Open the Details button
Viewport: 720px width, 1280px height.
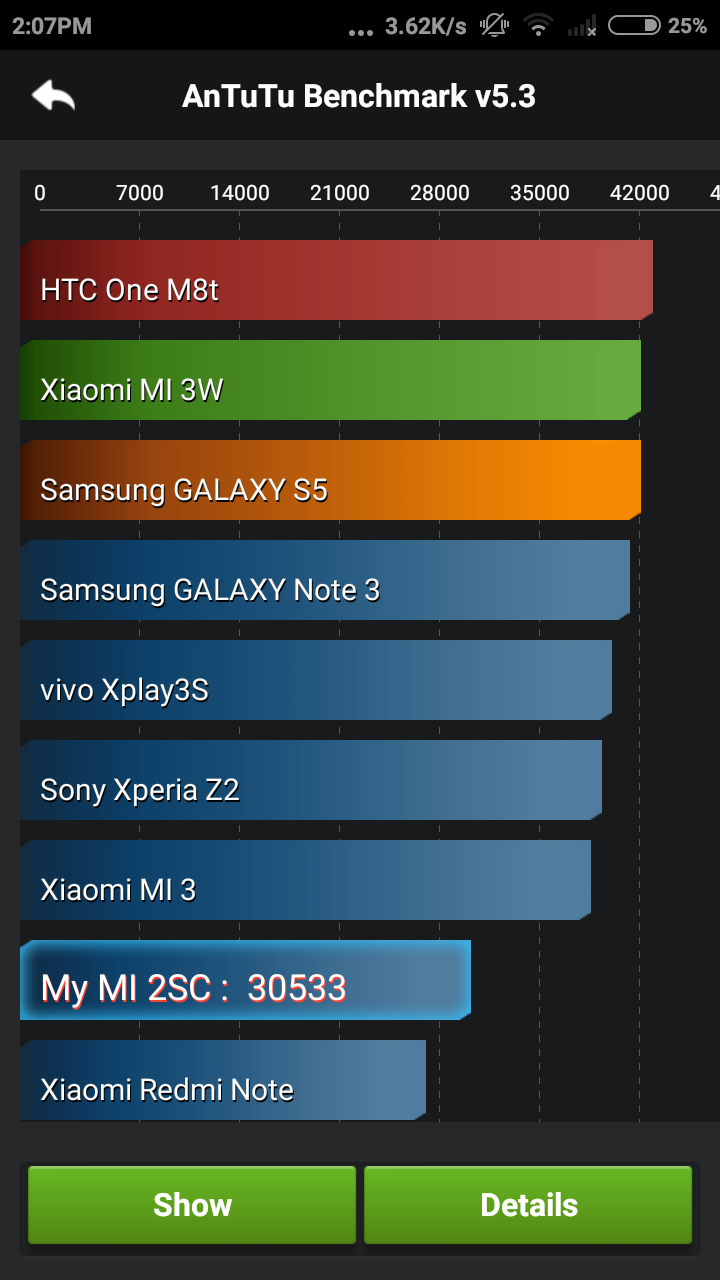point(528,1205)
